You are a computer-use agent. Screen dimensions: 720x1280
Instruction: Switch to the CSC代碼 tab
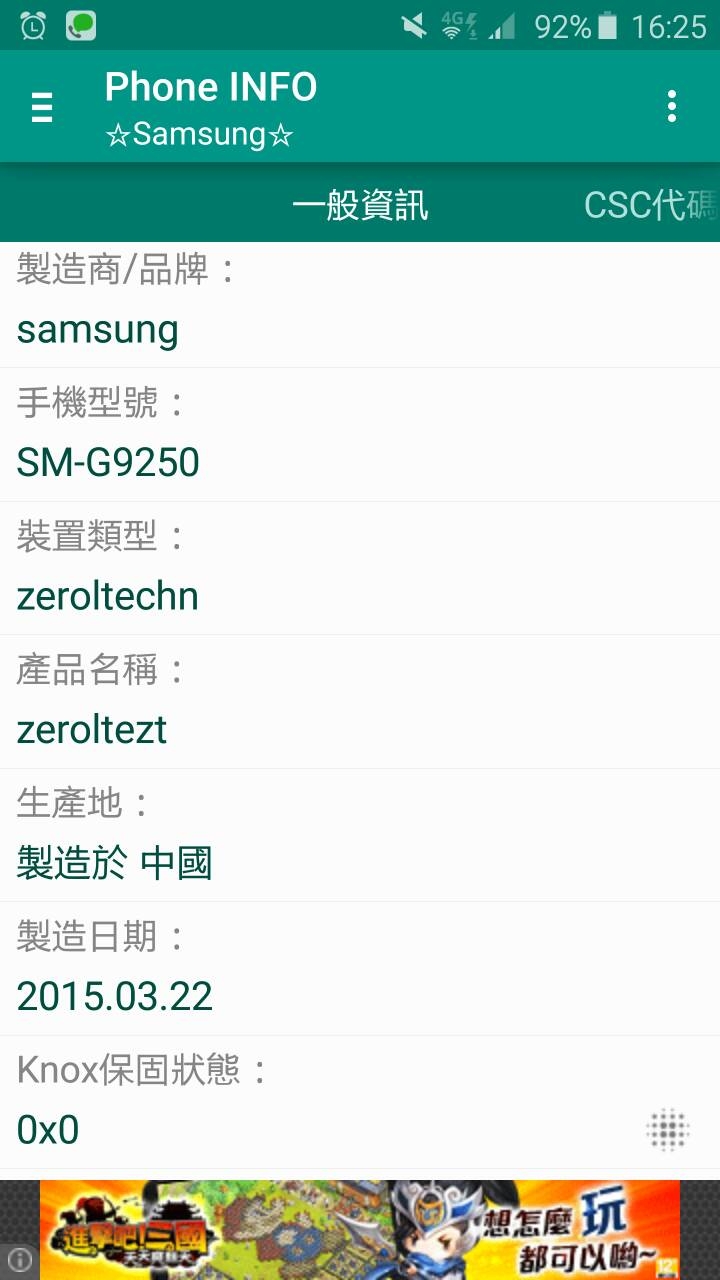[651, 205]
